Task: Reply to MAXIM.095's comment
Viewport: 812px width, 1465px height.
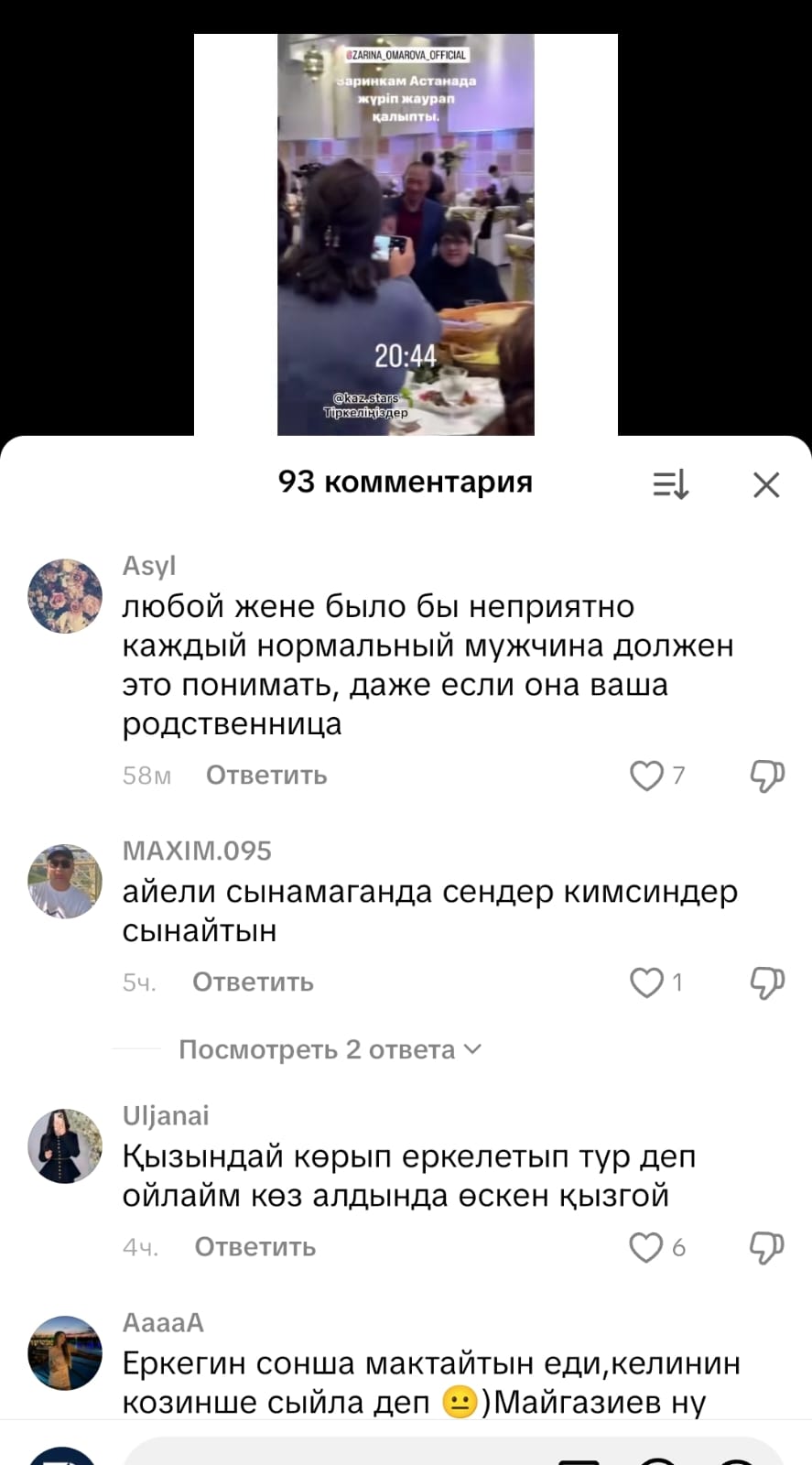Action: (253, 982)
